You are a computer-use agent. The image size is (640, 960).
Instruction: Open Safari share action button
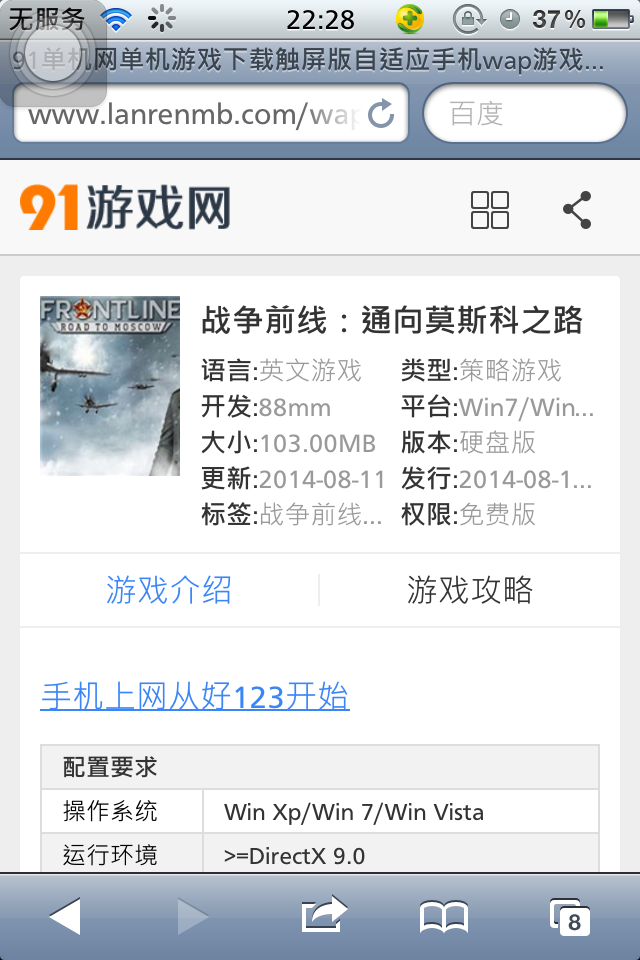click(x=323, y=916)
